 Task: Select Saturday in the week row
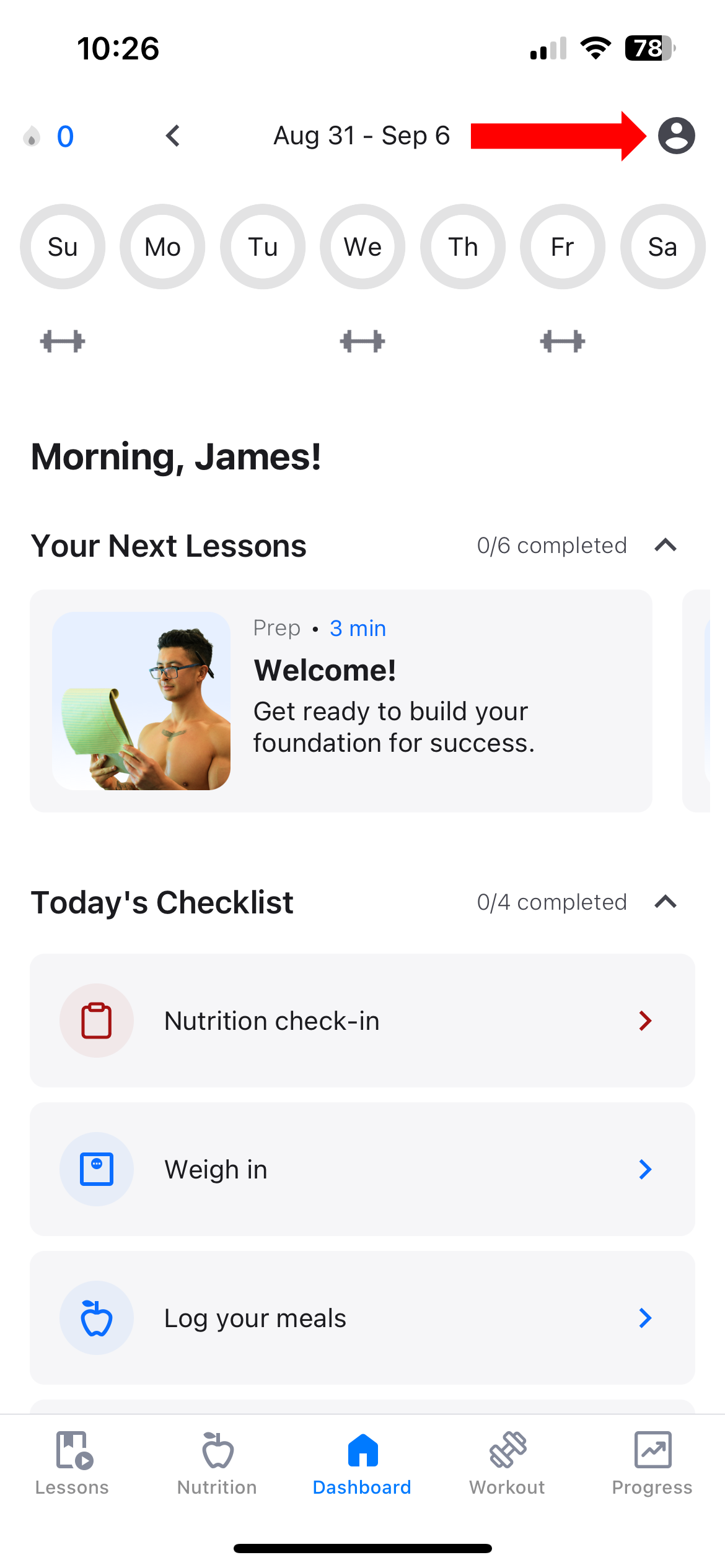(x=662, y=246)
